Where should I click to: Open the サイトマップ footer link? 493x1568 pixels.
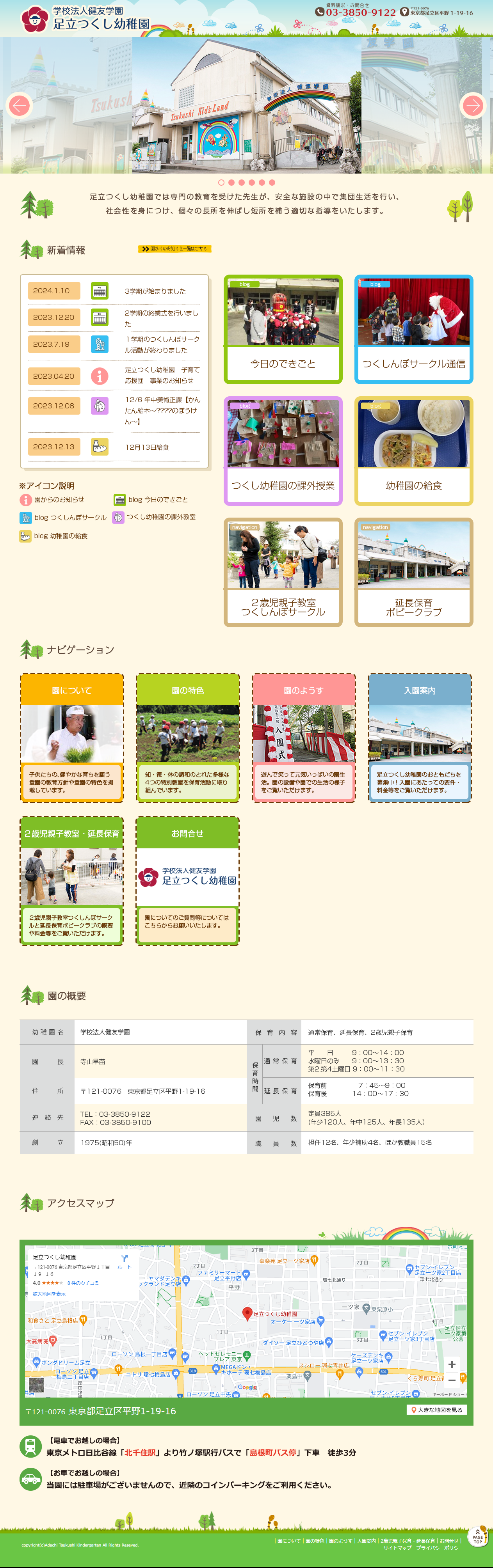click(x=397, y=1548)
